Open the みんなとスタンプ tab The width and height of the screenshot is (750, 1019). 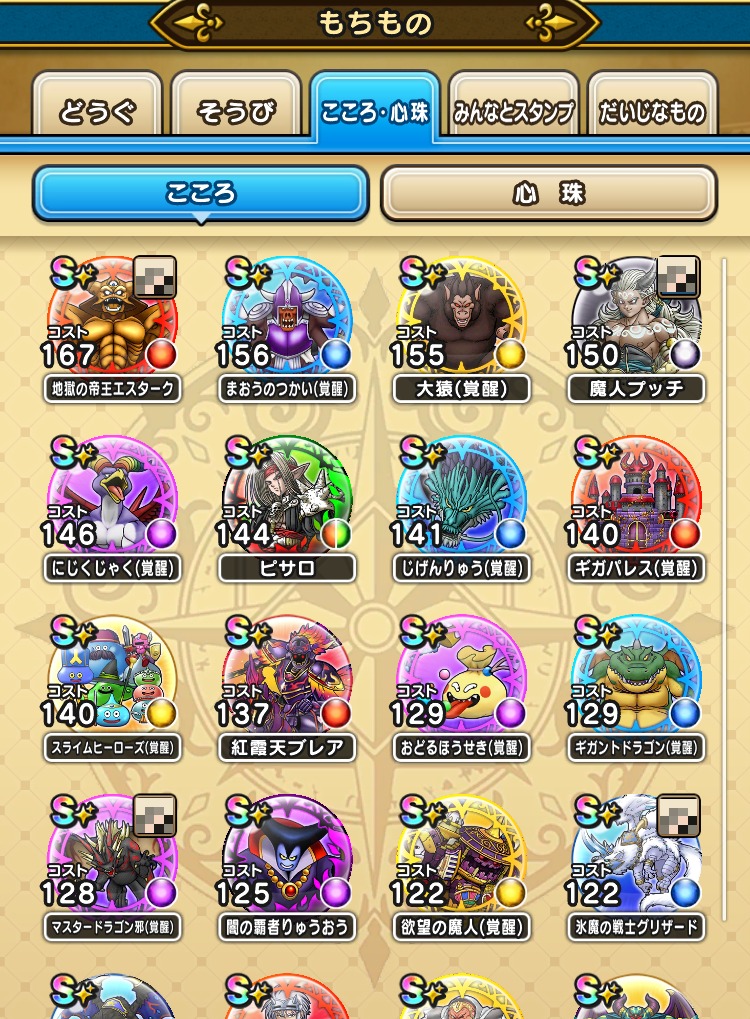click(513, 111)
